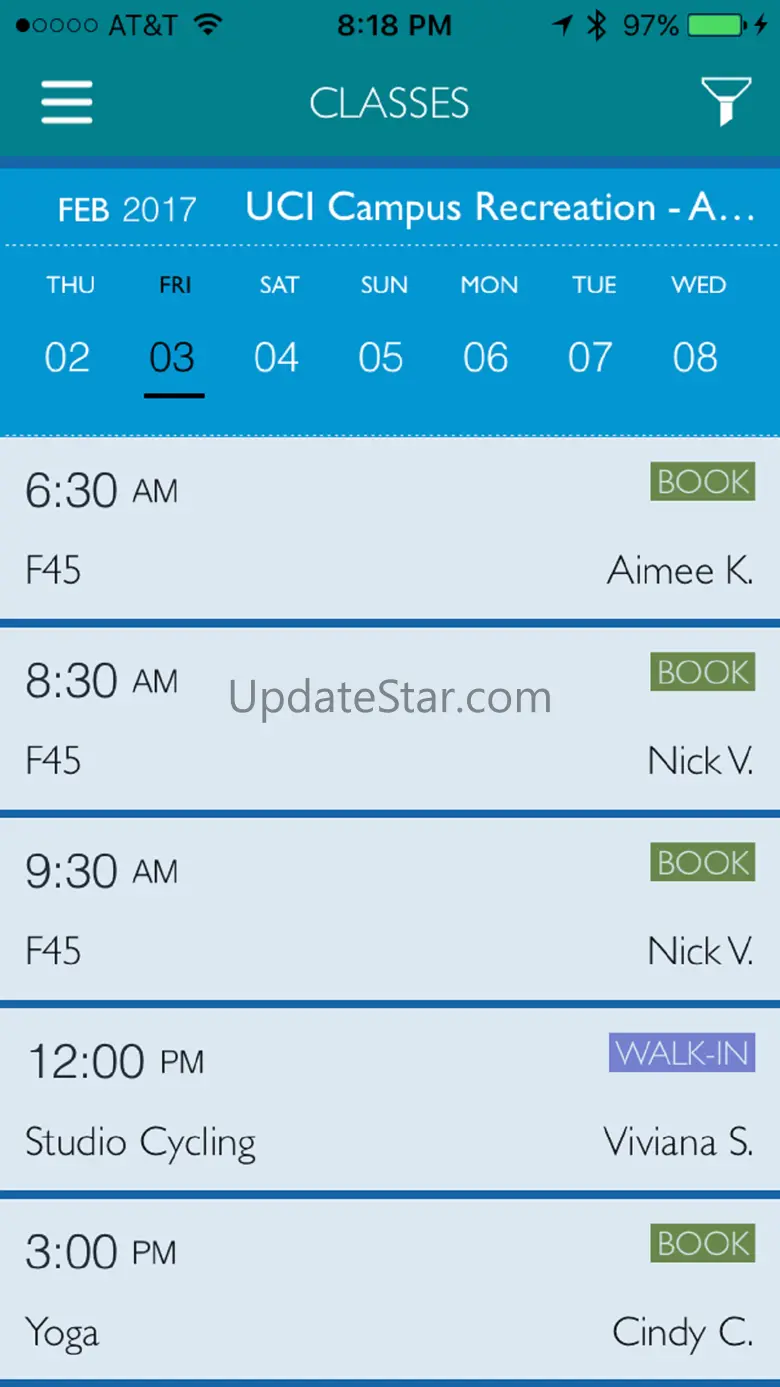Open the class filter icon
The image size is (780, 1387).
[x=725, y=102]
